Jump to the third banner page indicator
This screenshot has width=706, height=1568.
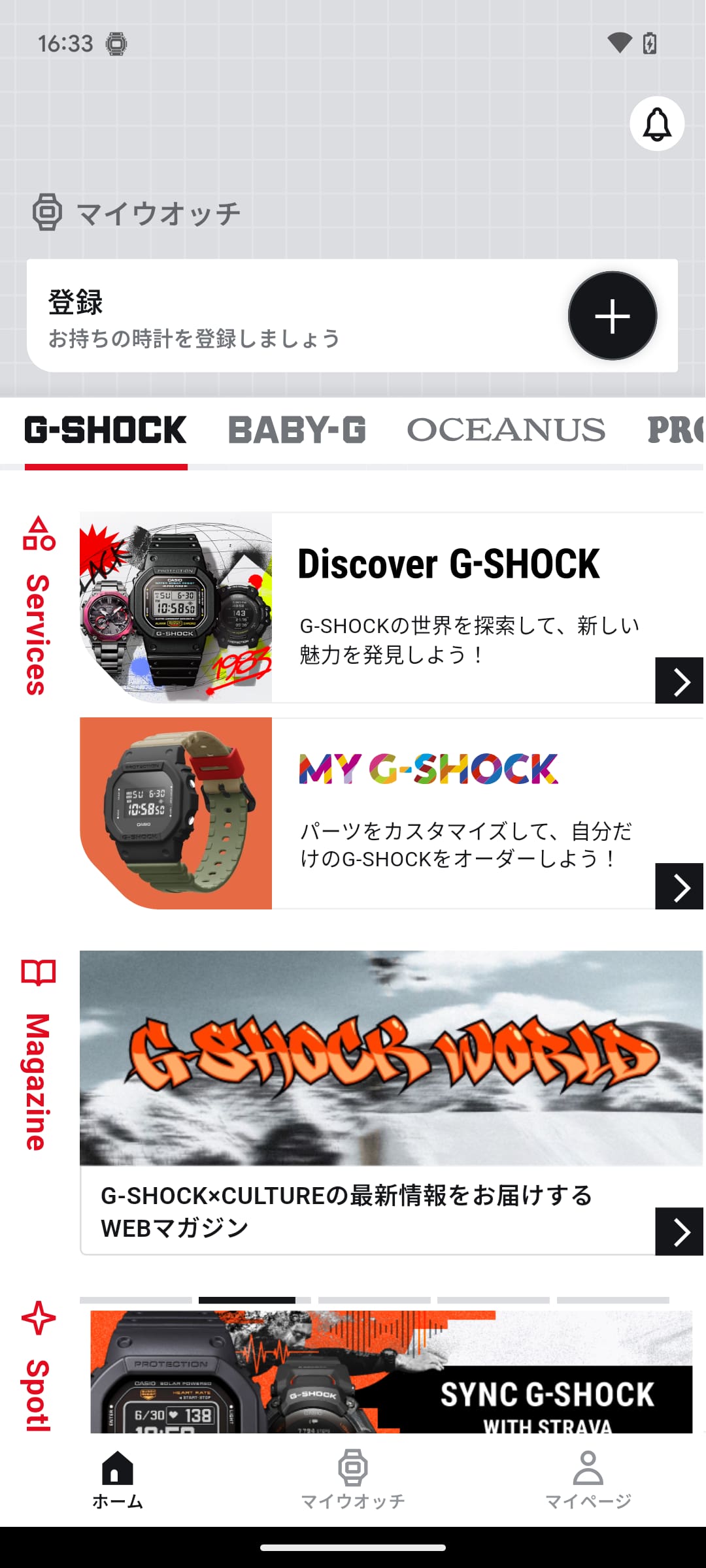[x=374, y=1300]
